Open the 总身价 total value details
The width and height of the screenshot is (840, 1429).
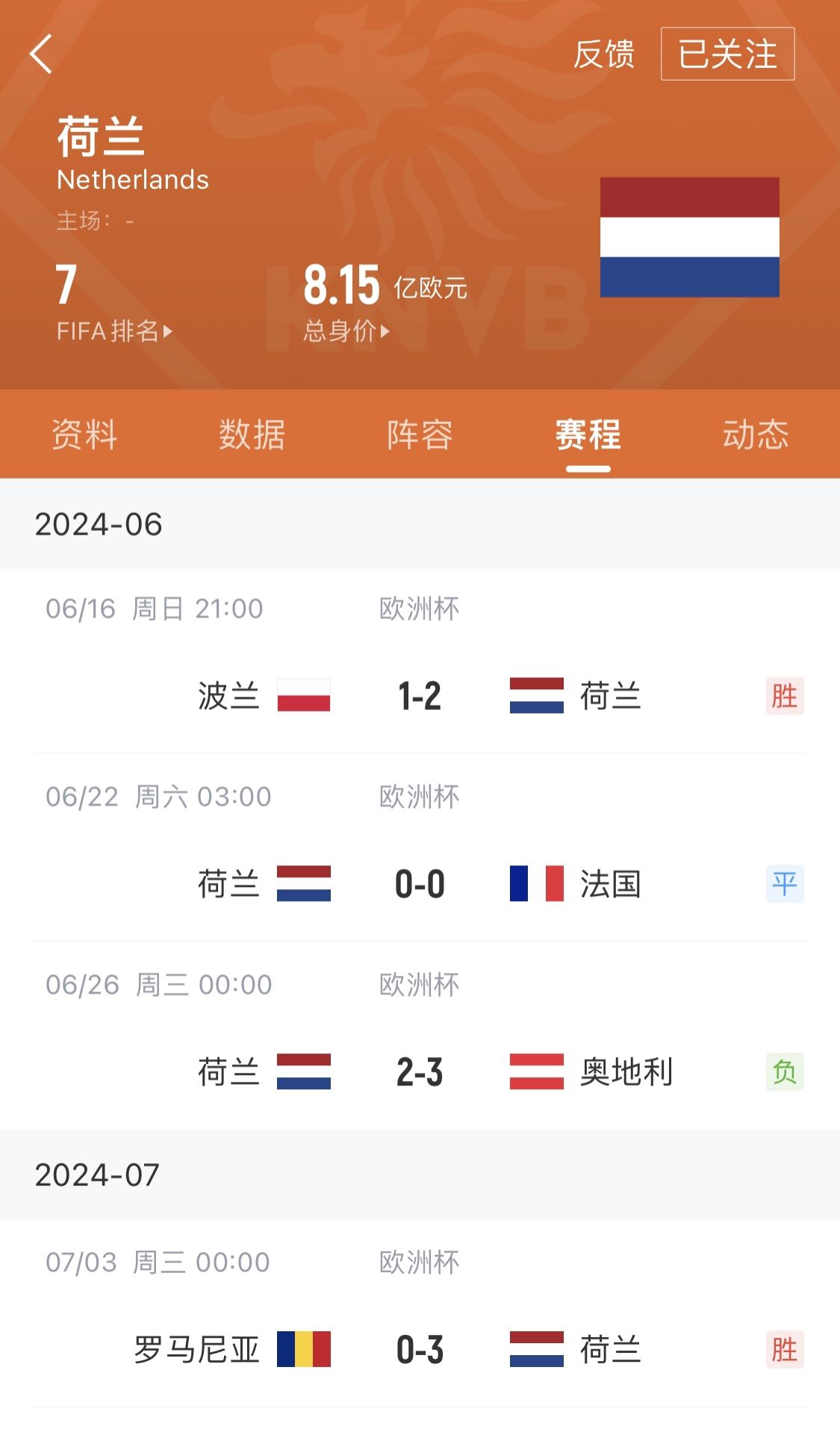click(346, 331)
